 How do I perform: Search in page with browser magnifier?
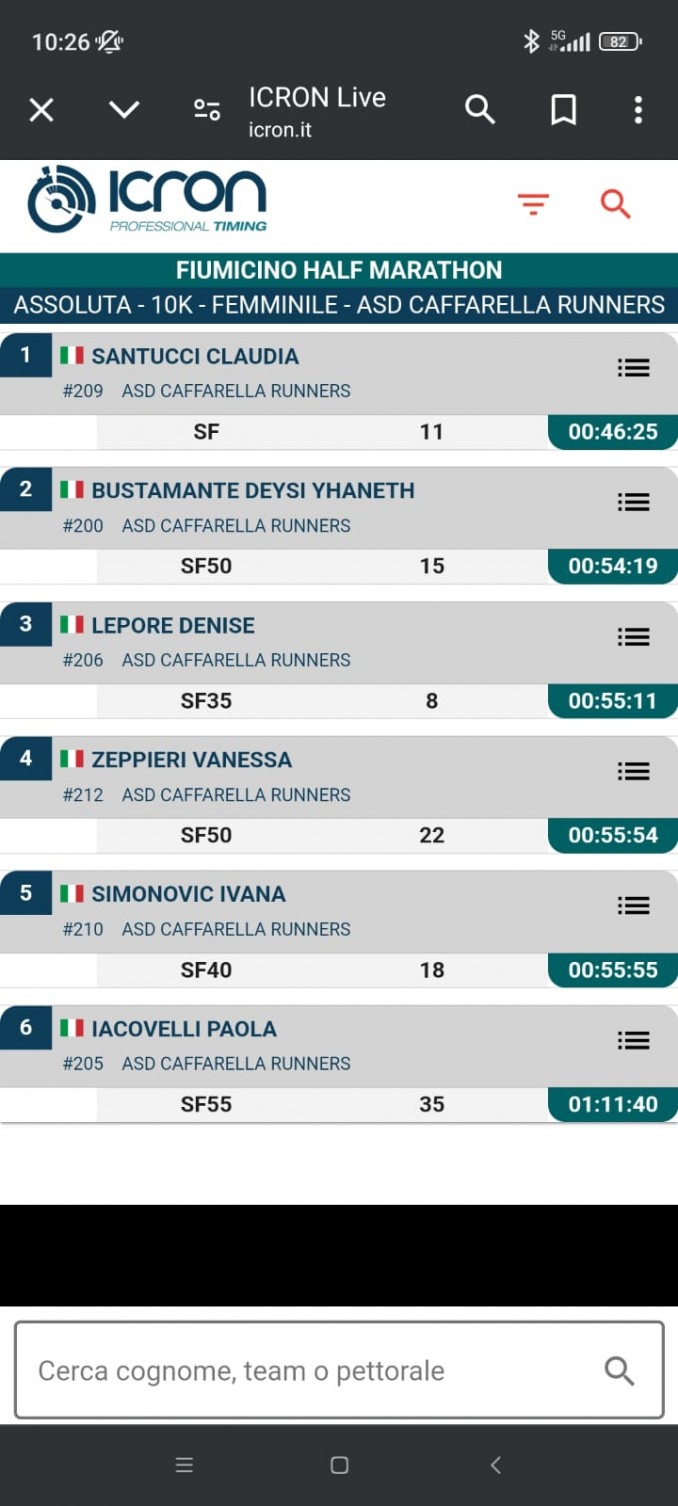480,110
